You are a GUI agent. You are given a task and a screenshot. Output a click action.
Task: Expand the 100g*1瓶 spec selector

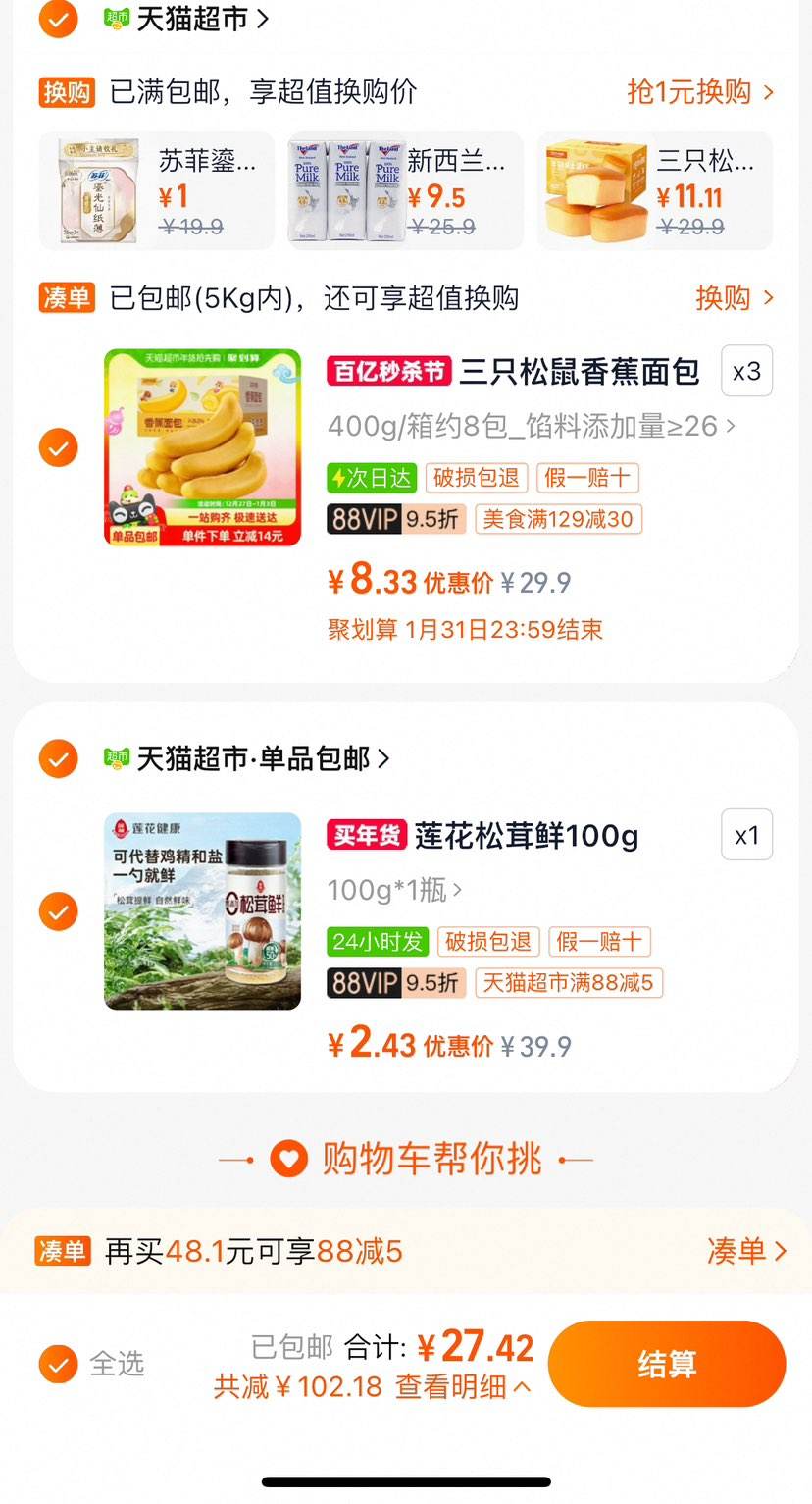395,890
